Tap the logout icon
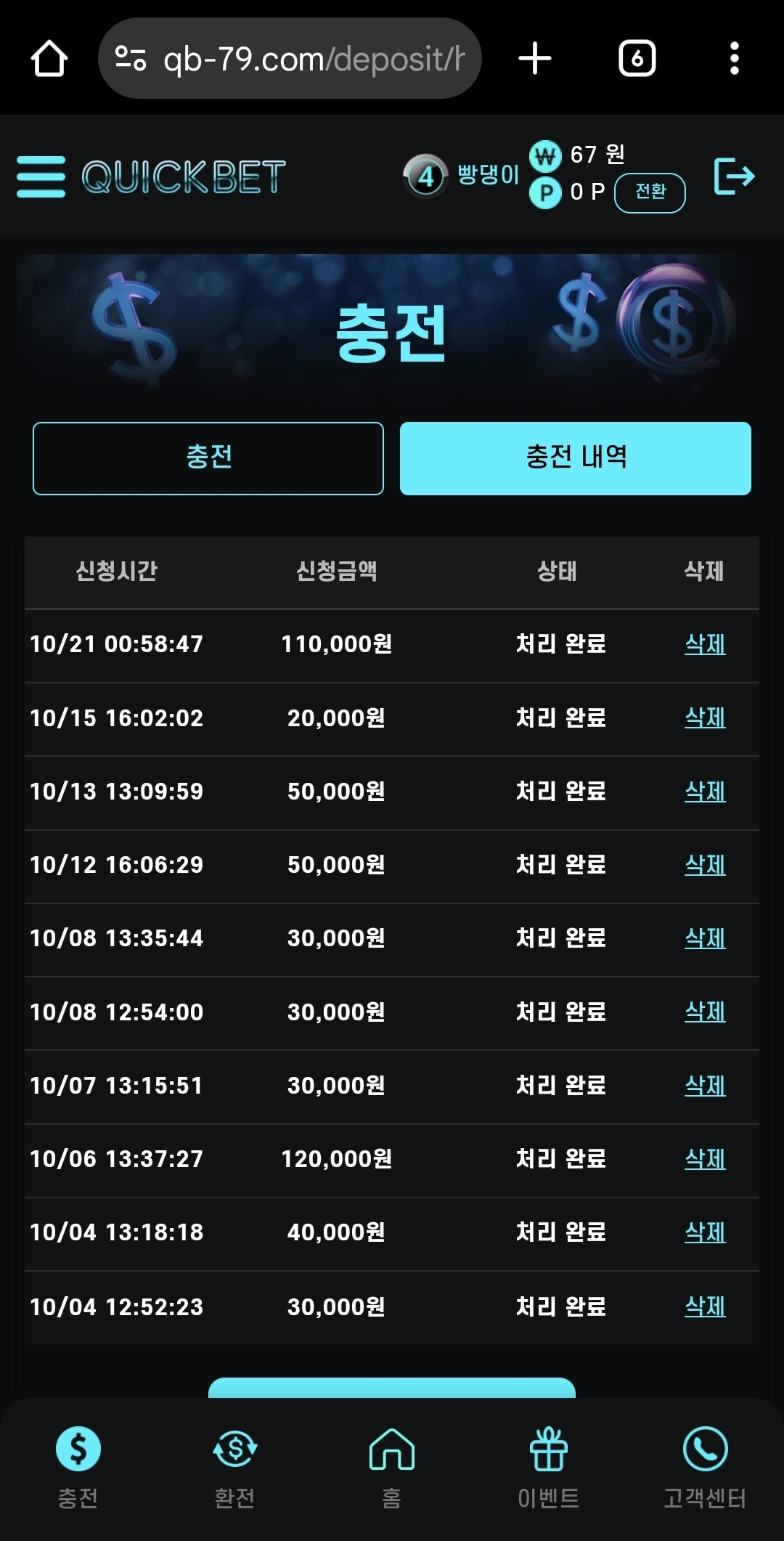Screen dimensions: 784x1541 734,176
